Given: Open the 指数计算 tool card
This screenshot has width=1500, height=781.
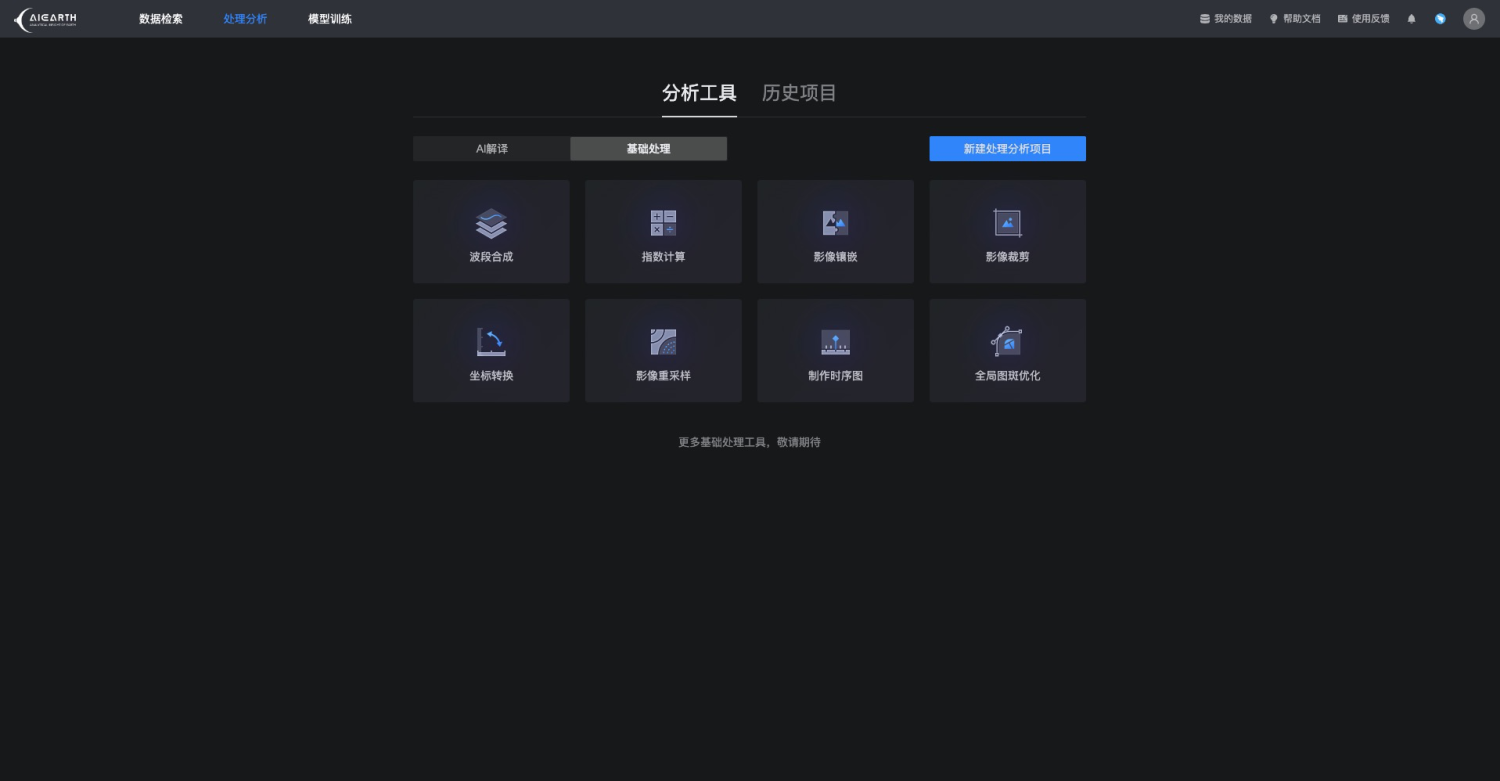Looking at the screenshot, I should (663, 232).
